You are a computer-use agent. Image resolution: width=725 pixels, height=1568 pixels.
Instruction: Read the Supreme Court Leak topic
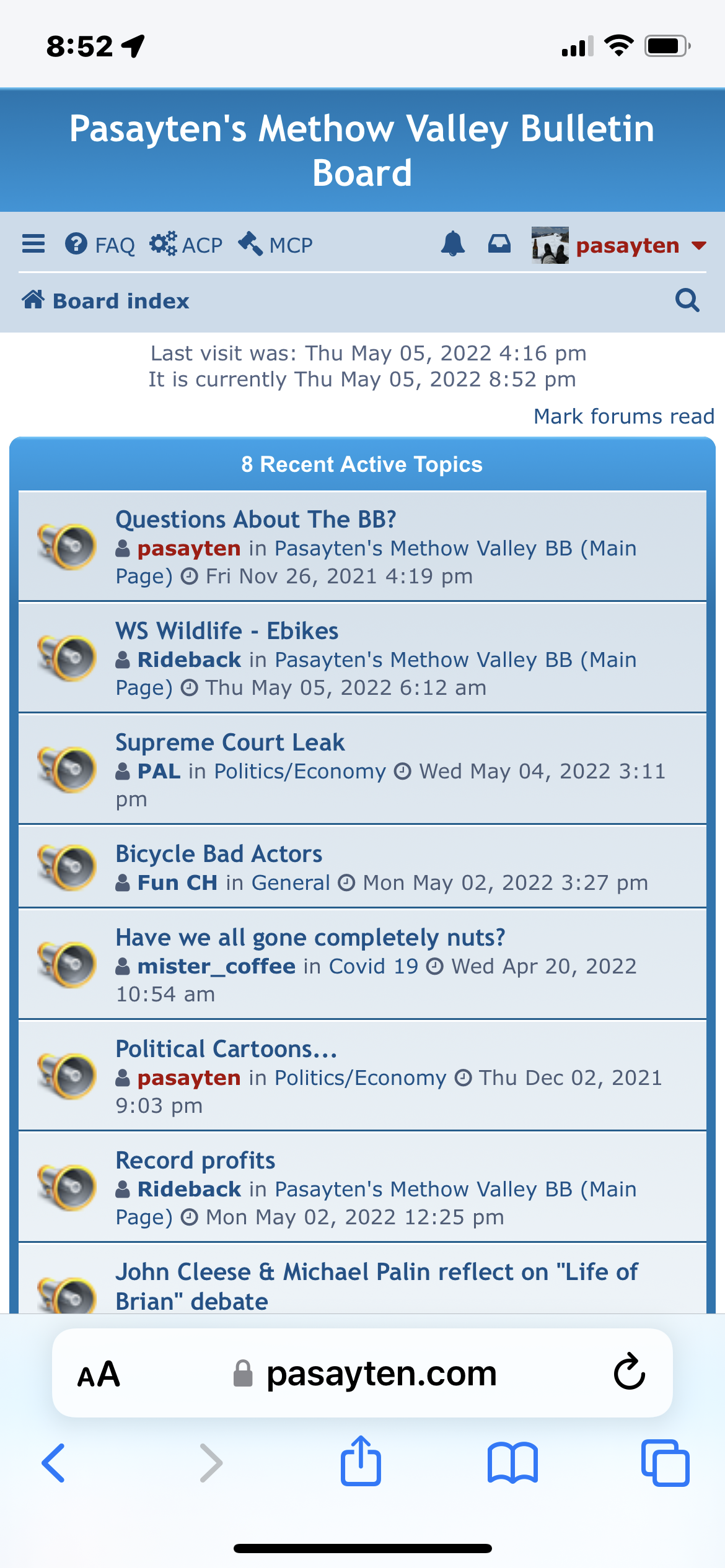click(230, 743)
